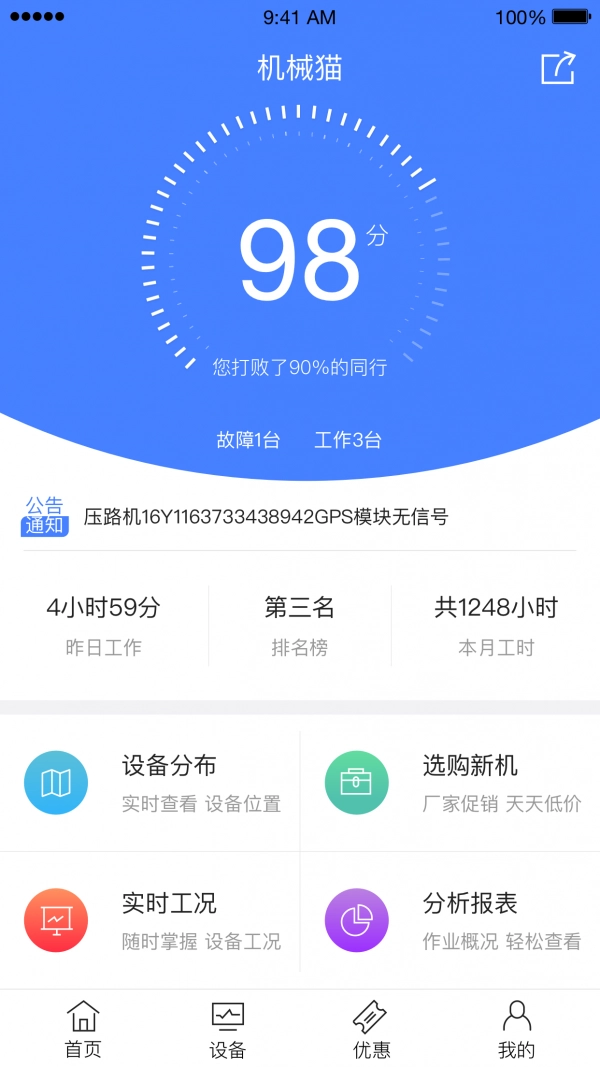Open 实时工况 real-time status
The width and height of the screenshot is (600, 1067).
[150, 920]
